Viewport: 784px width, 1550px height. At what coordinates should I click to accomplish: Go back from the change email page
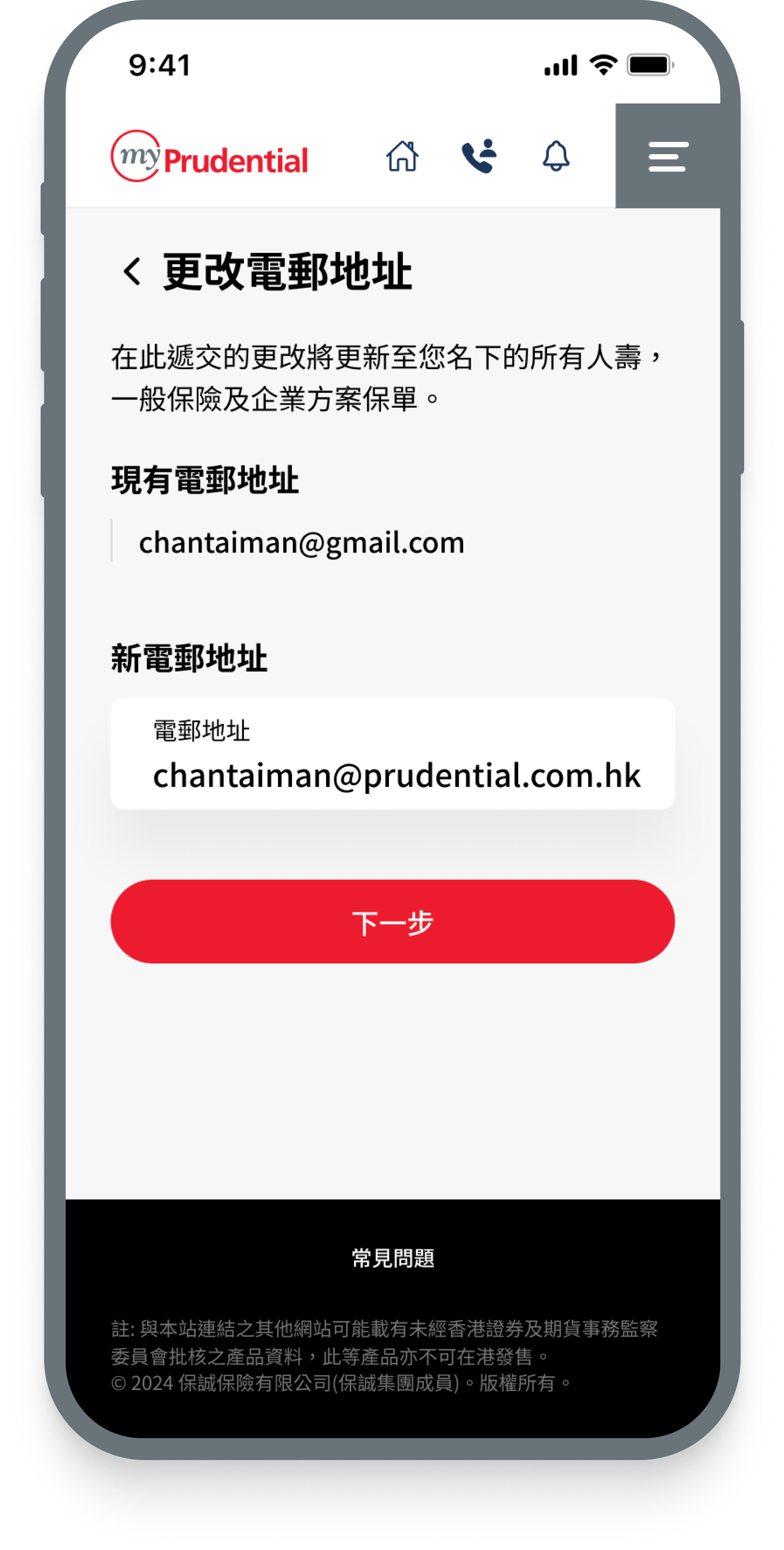(x=132, y=271)
